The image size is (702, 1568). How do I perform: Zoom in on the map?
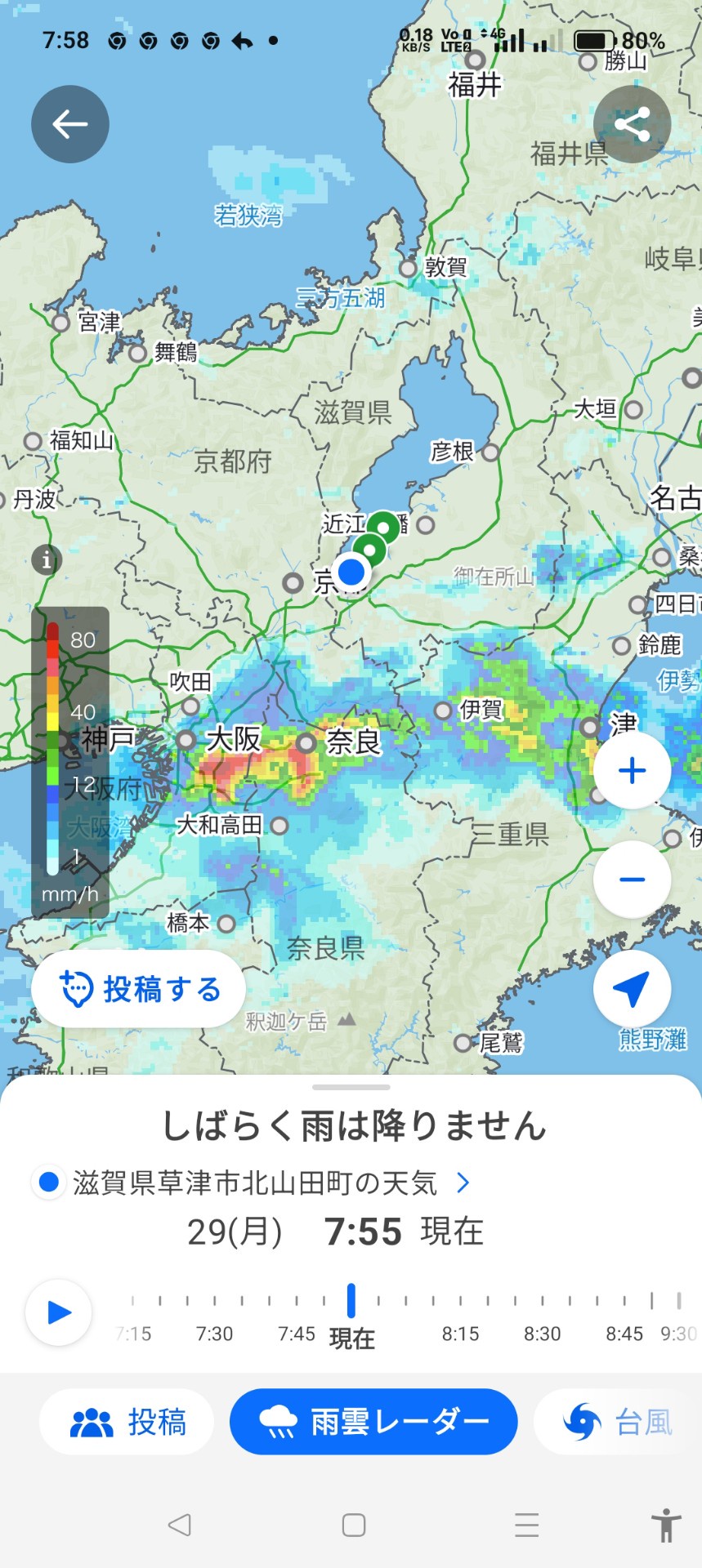click(632, 770)
